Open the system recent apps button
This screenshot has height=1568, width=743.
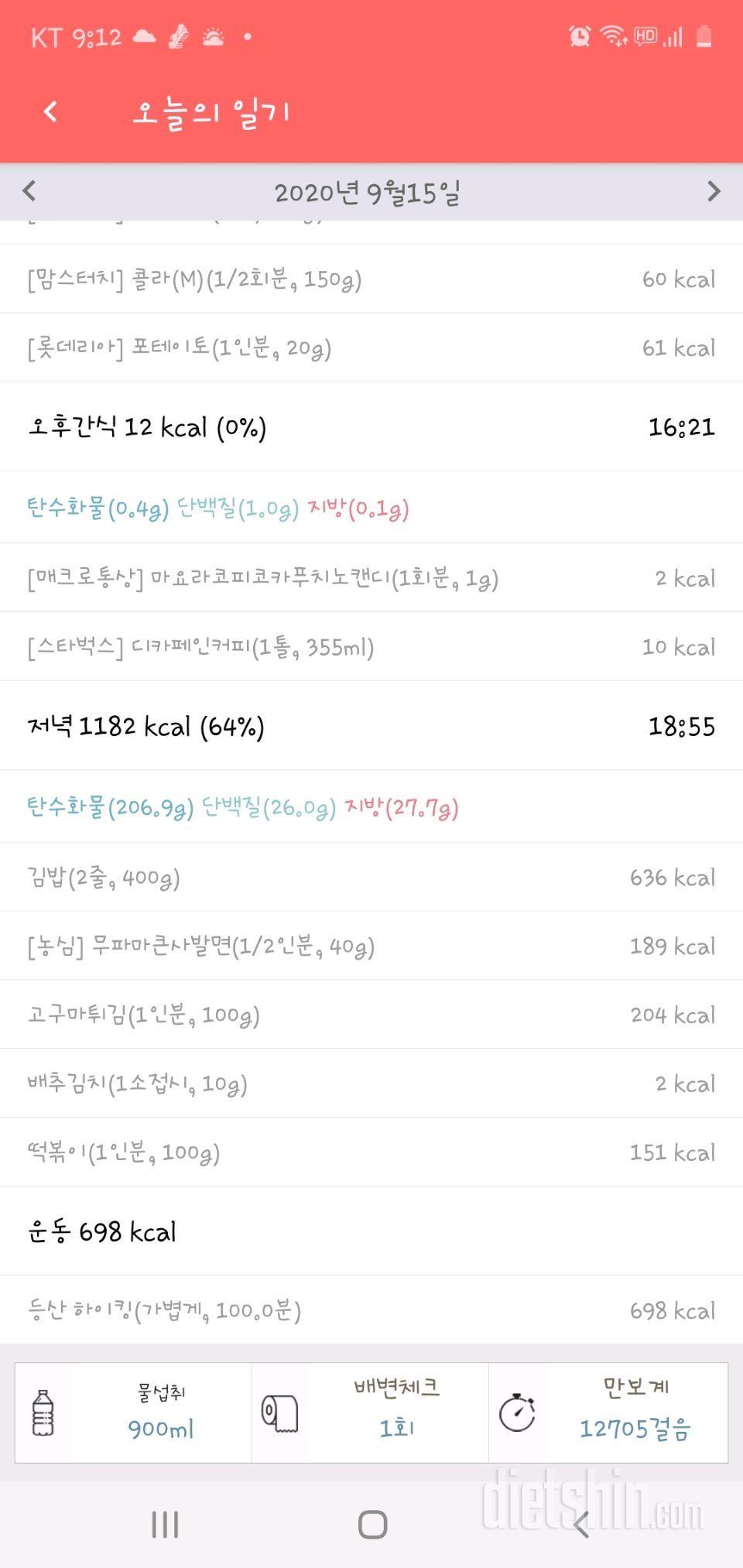tap(165, 1525)
